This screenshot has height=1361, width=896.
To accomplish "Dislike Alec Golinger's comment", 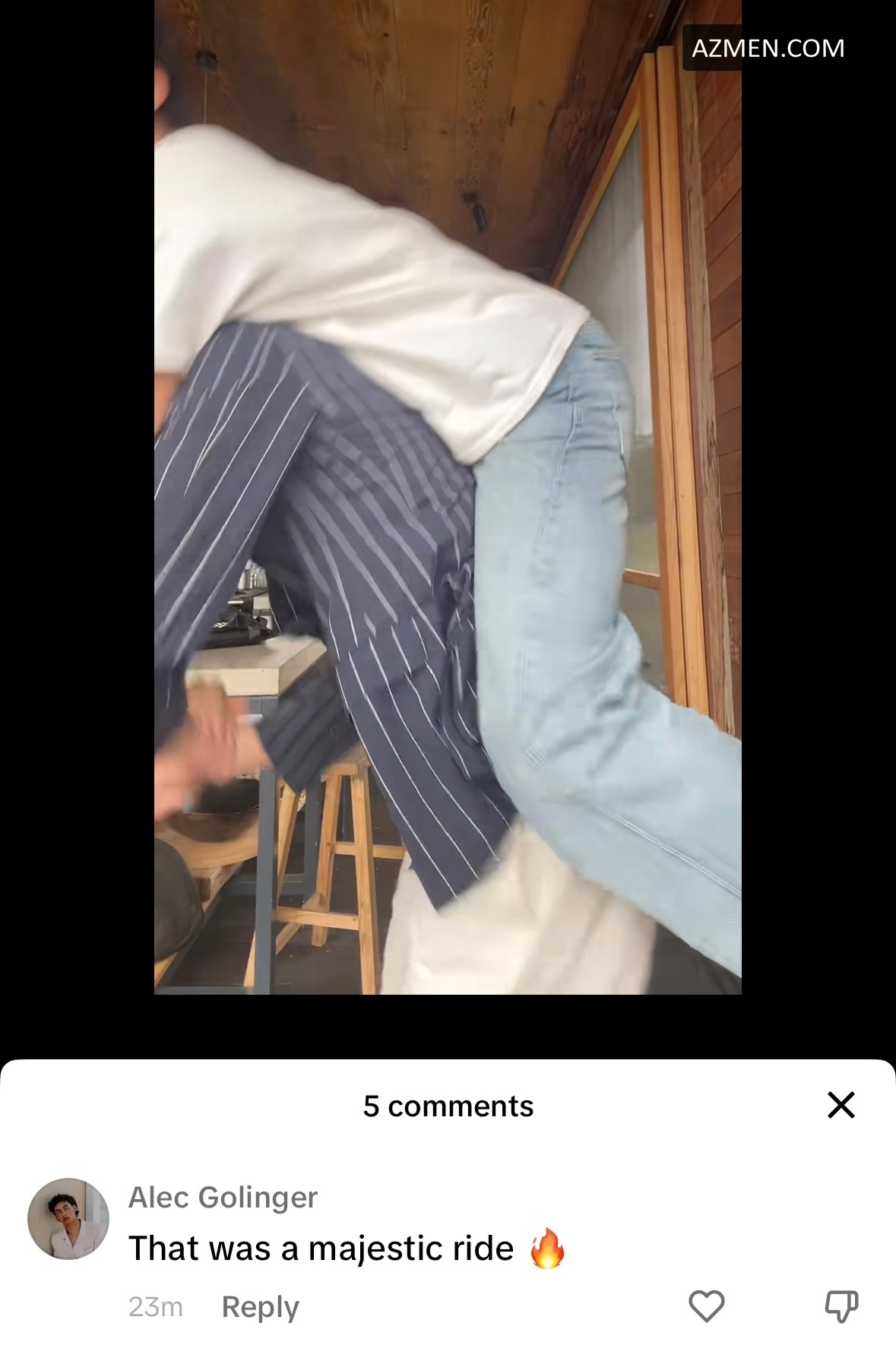I will (x=841, y=1306).
